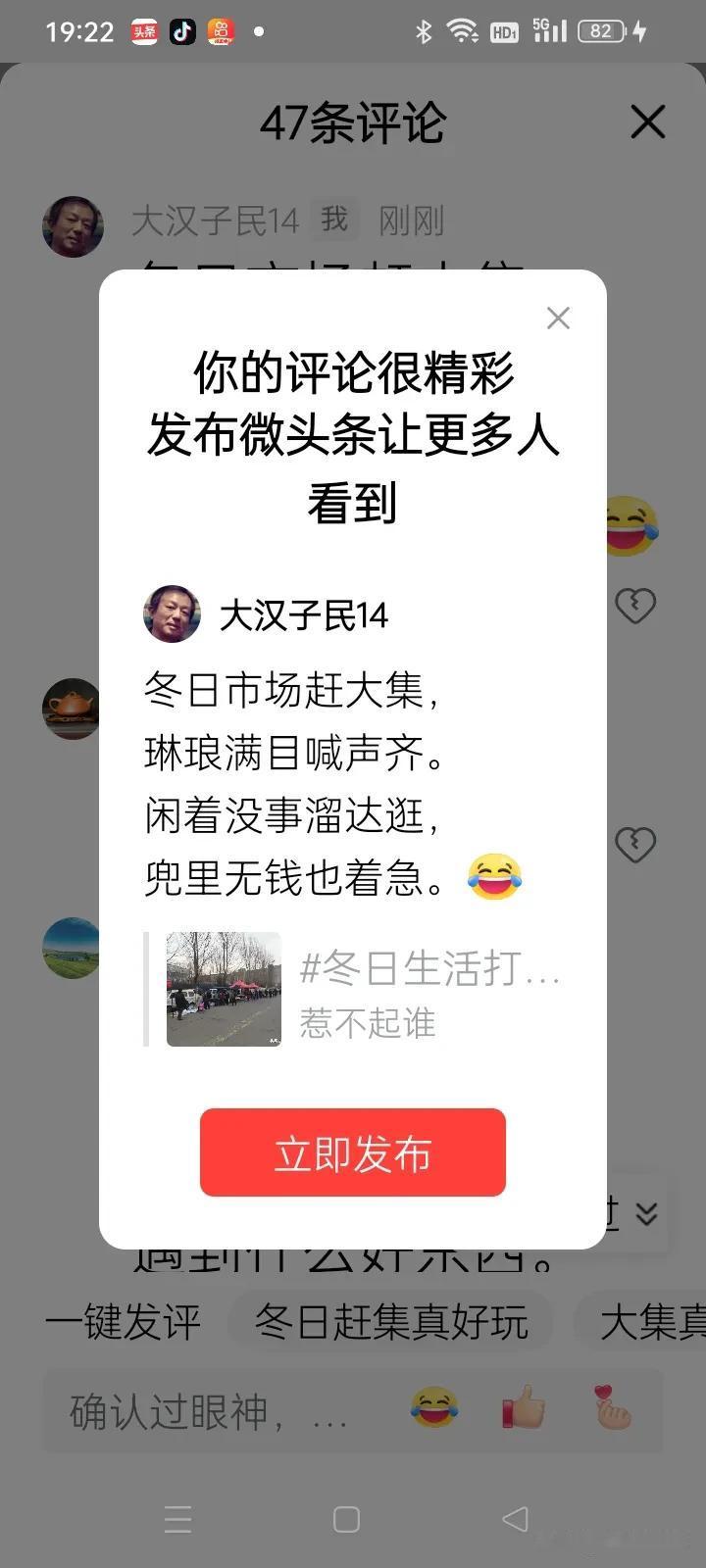Click the article thumbnail beside the hashtag
706x1568 pixels.
point(224,989)
